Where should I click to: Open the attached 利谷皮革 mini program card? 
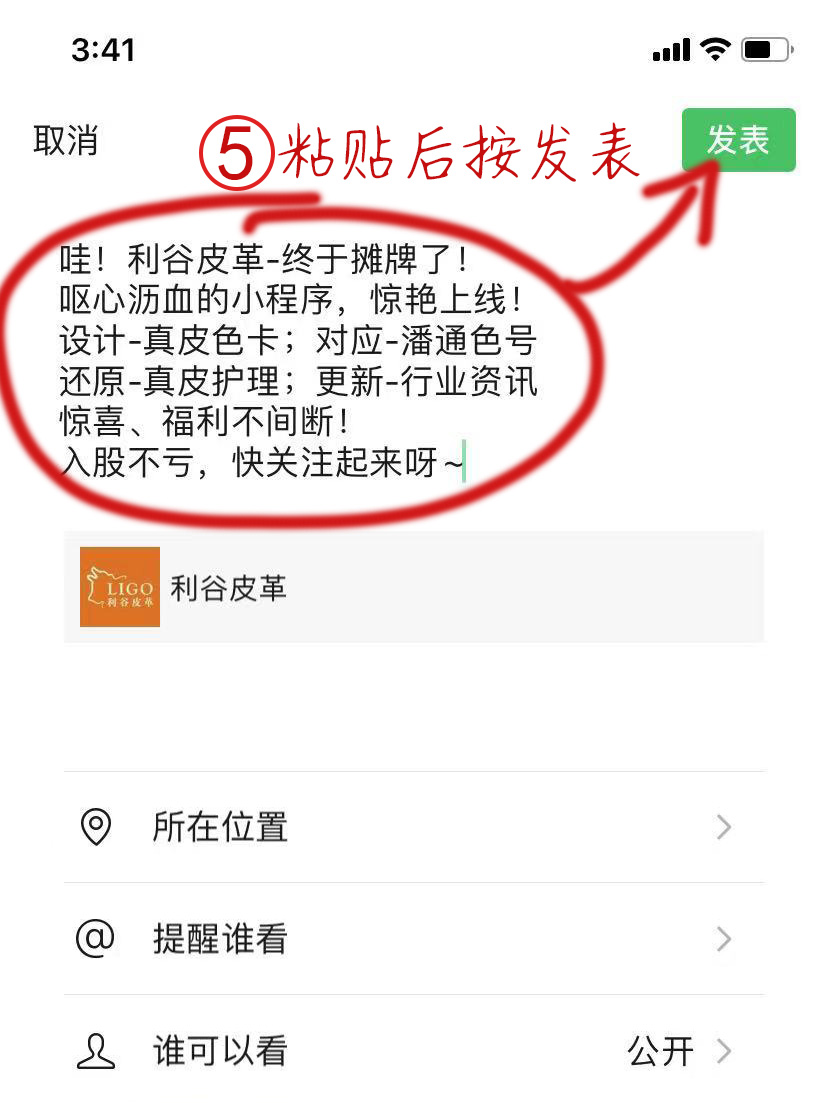pos(413,587)
